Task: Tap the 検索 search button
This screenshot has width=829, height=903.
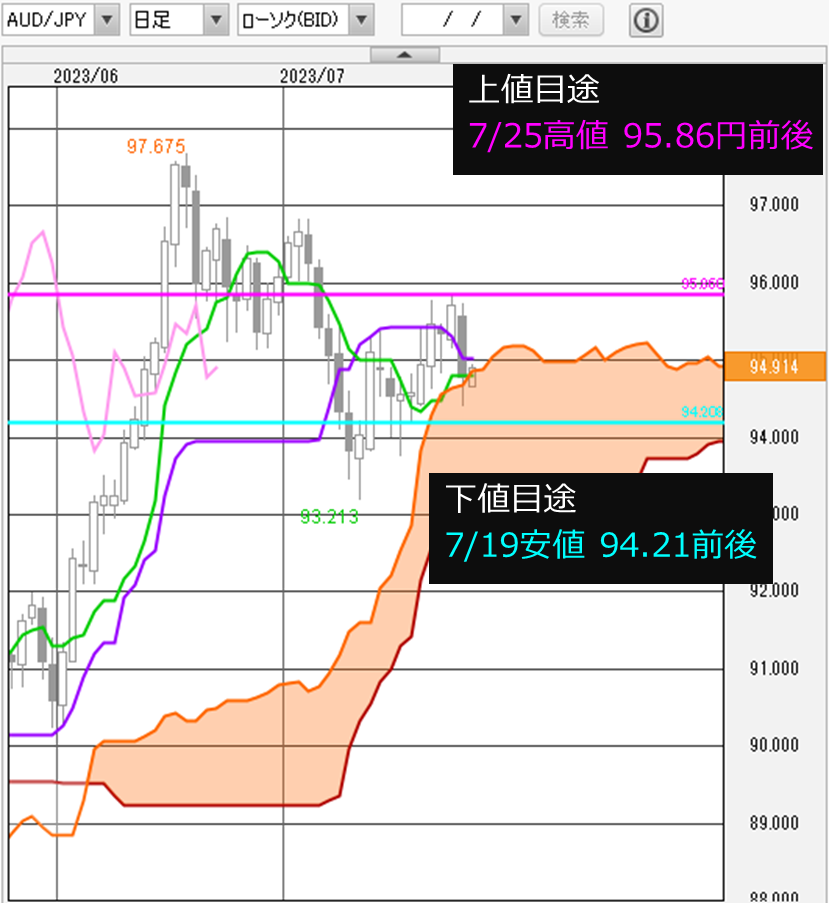Action: 571,20
